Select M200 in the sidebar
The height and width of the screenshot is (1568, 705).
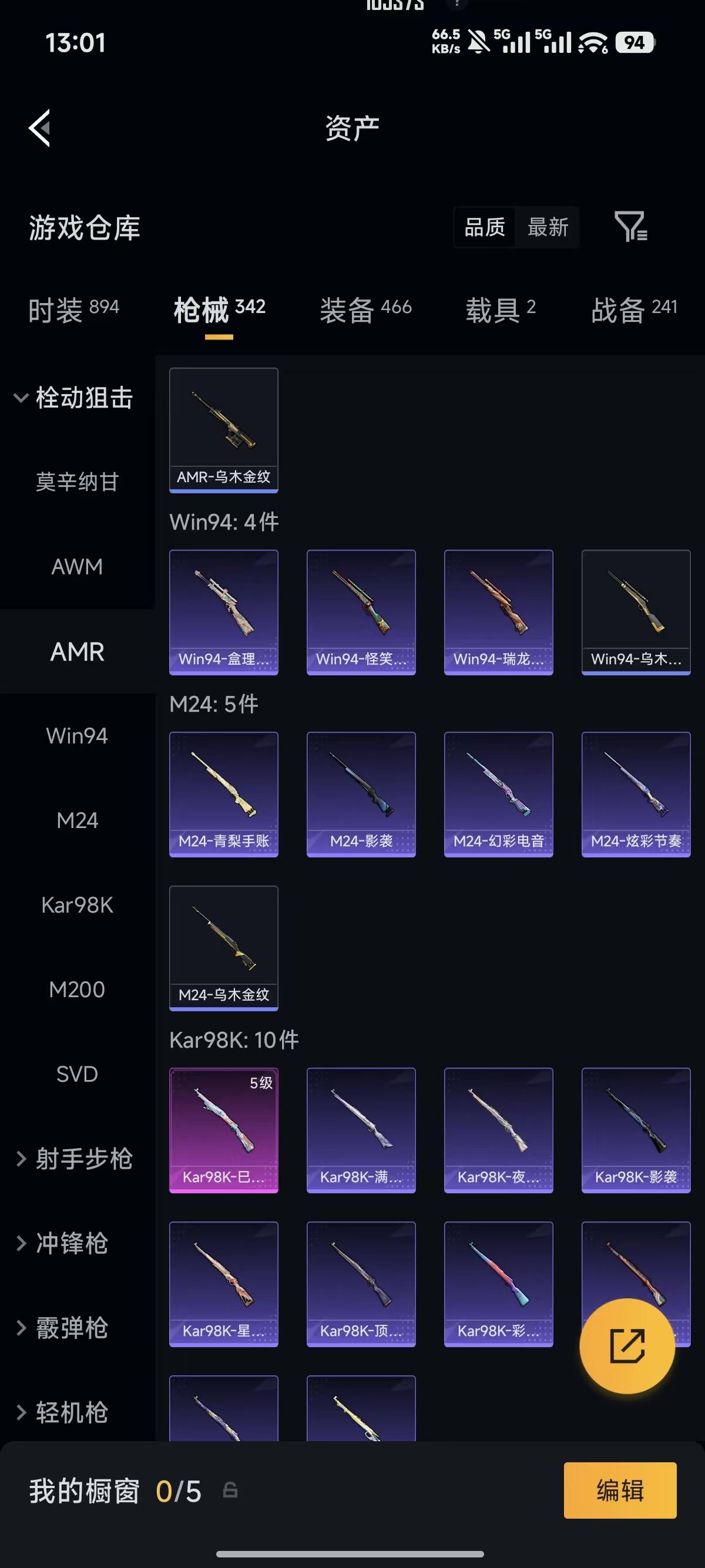point(78,990)
